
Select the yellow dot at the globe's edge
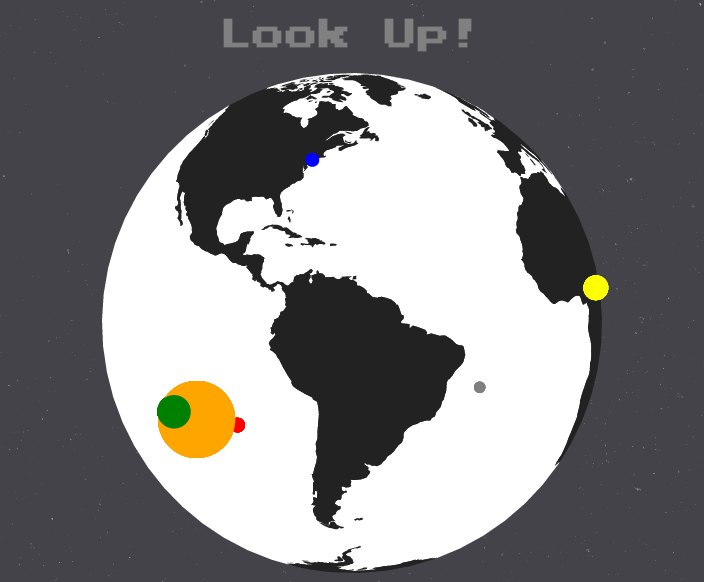pyautogui.click(x=596, y=287)
